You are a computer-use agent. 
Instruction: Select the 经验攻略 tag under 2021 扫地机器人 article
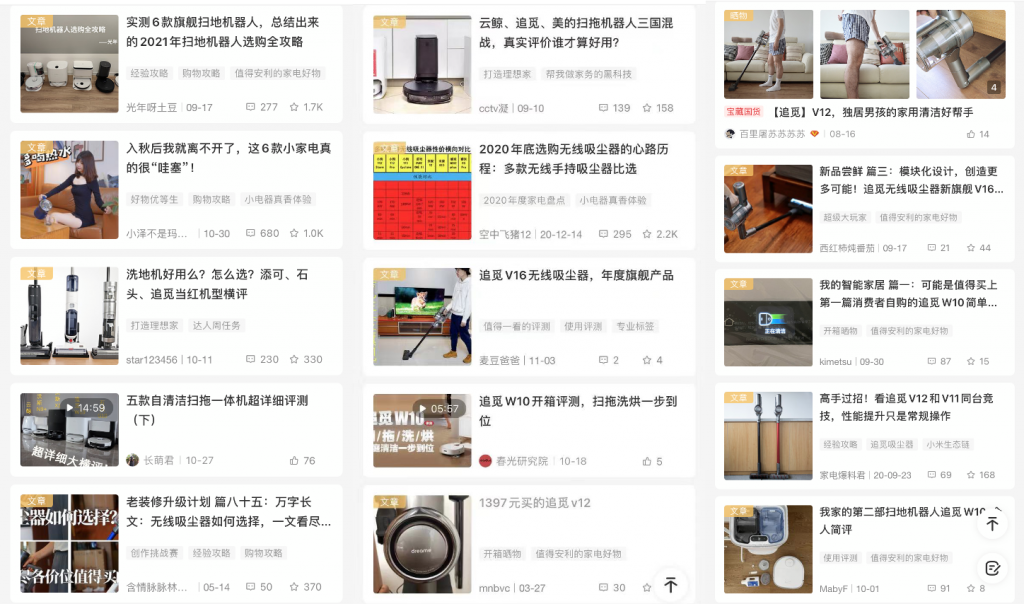[148, 74]
